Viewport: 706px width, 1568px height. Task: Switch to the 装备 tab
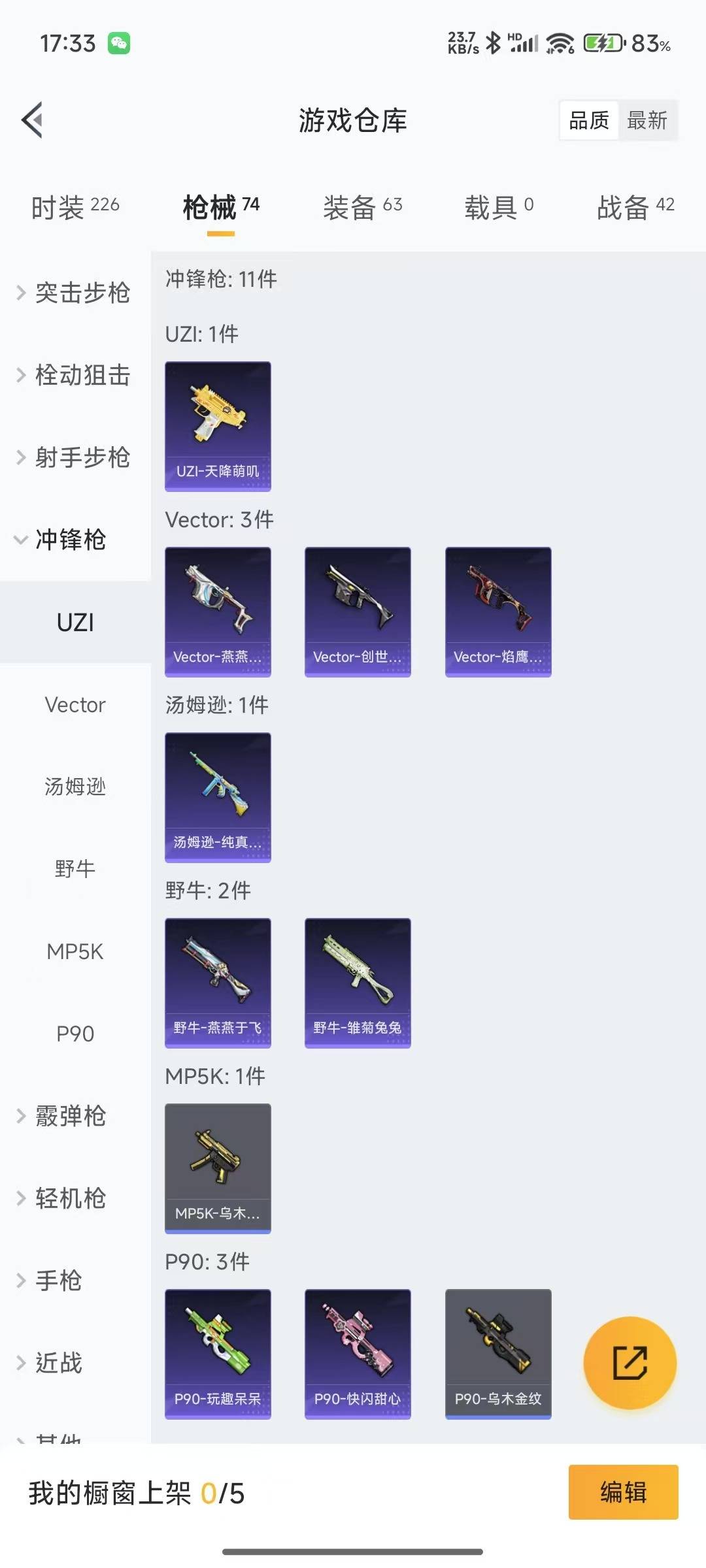click(x=362, y=207)
